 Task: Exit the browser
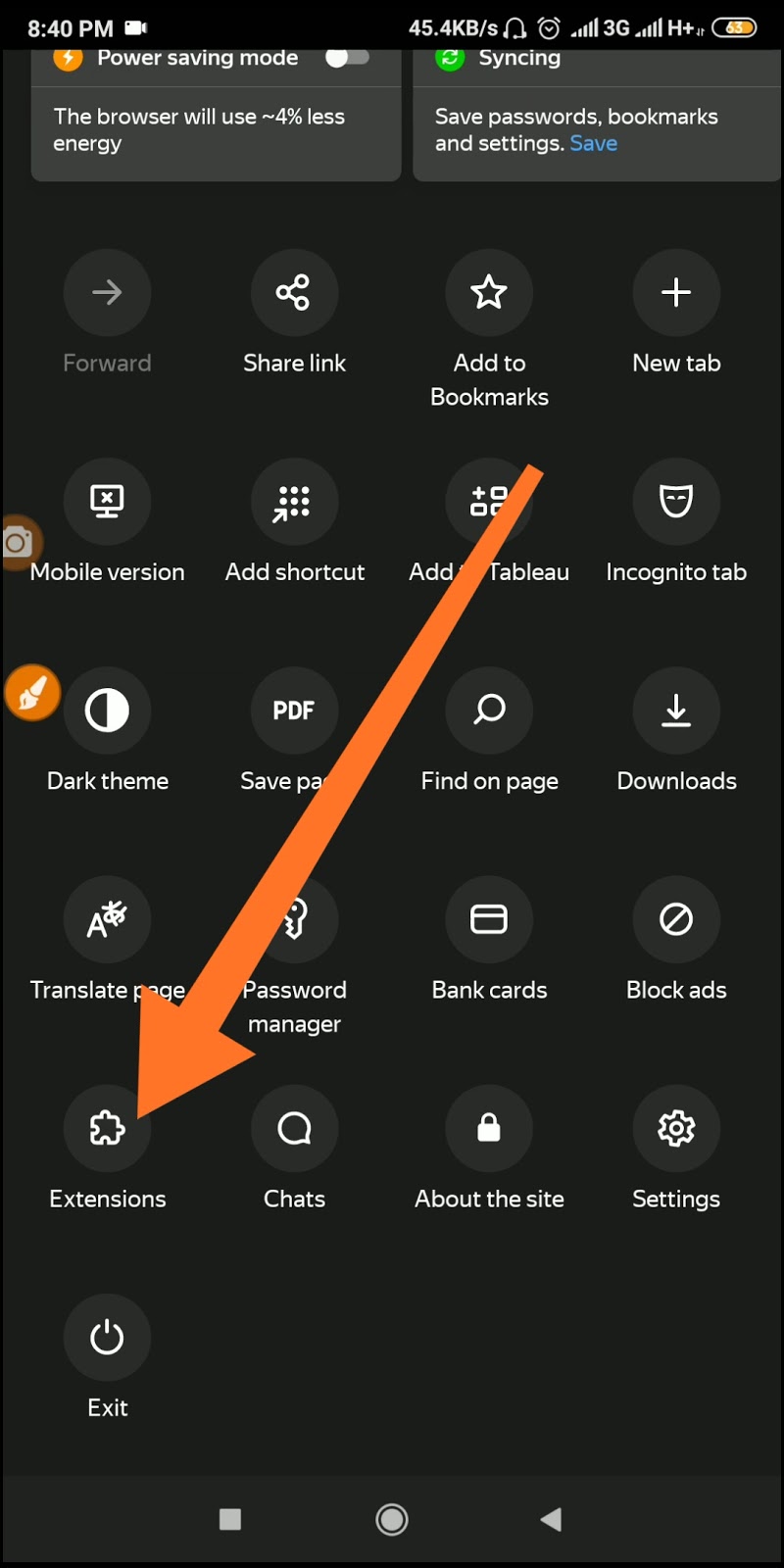[107, 1338]
